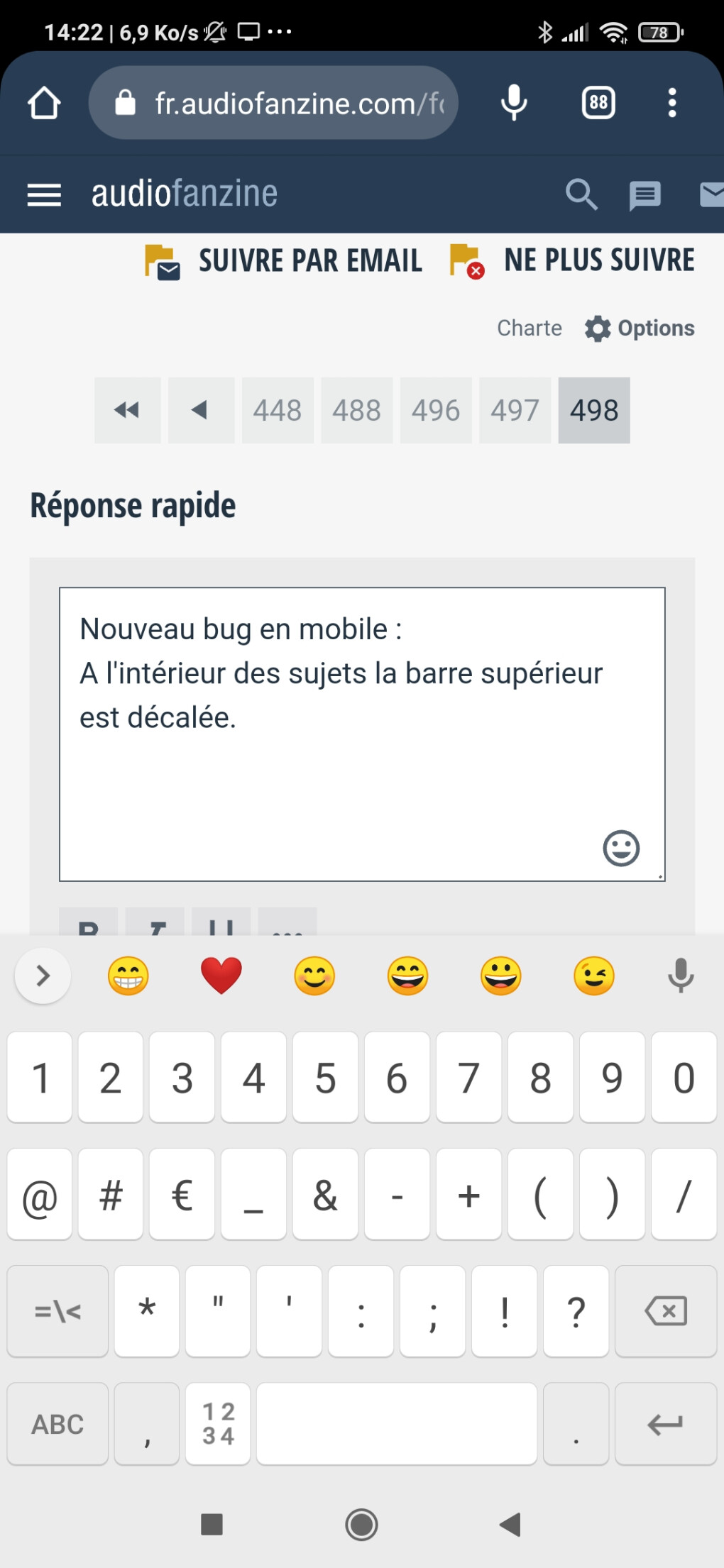Viewport: 724px width, 1568px height.
Task: Search the audiofanzine site
Action: point(581,194)
